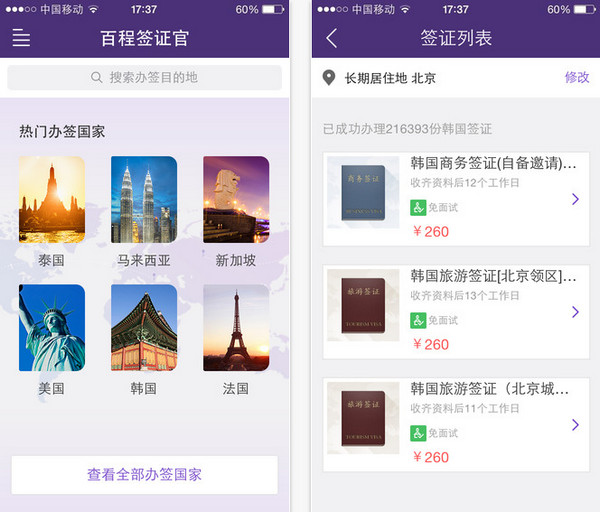Open Korea tourist visa 北京领区 card

456,312
